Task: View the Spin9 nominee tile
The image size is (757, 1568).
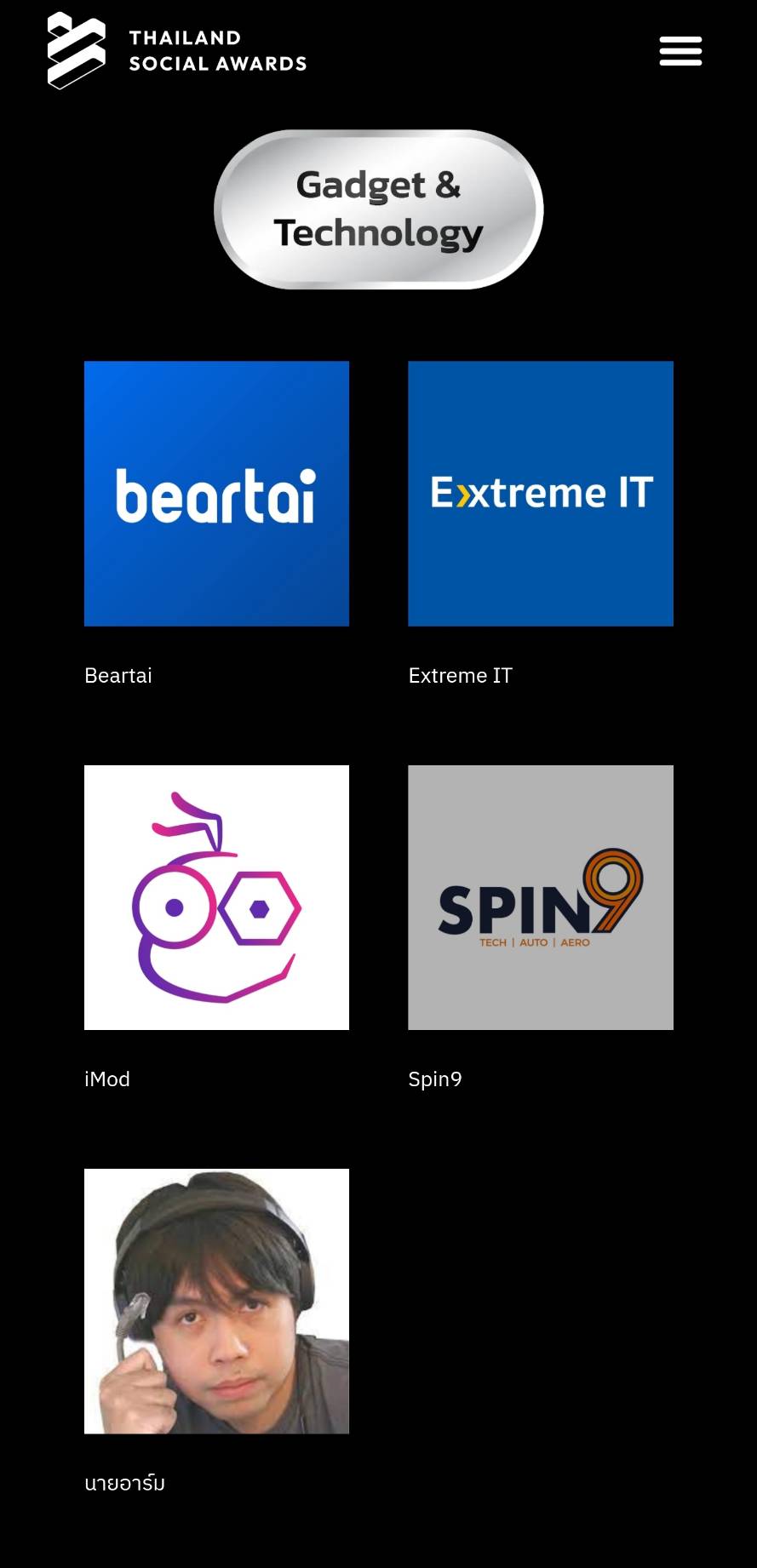Action: [x=541, y=897]
